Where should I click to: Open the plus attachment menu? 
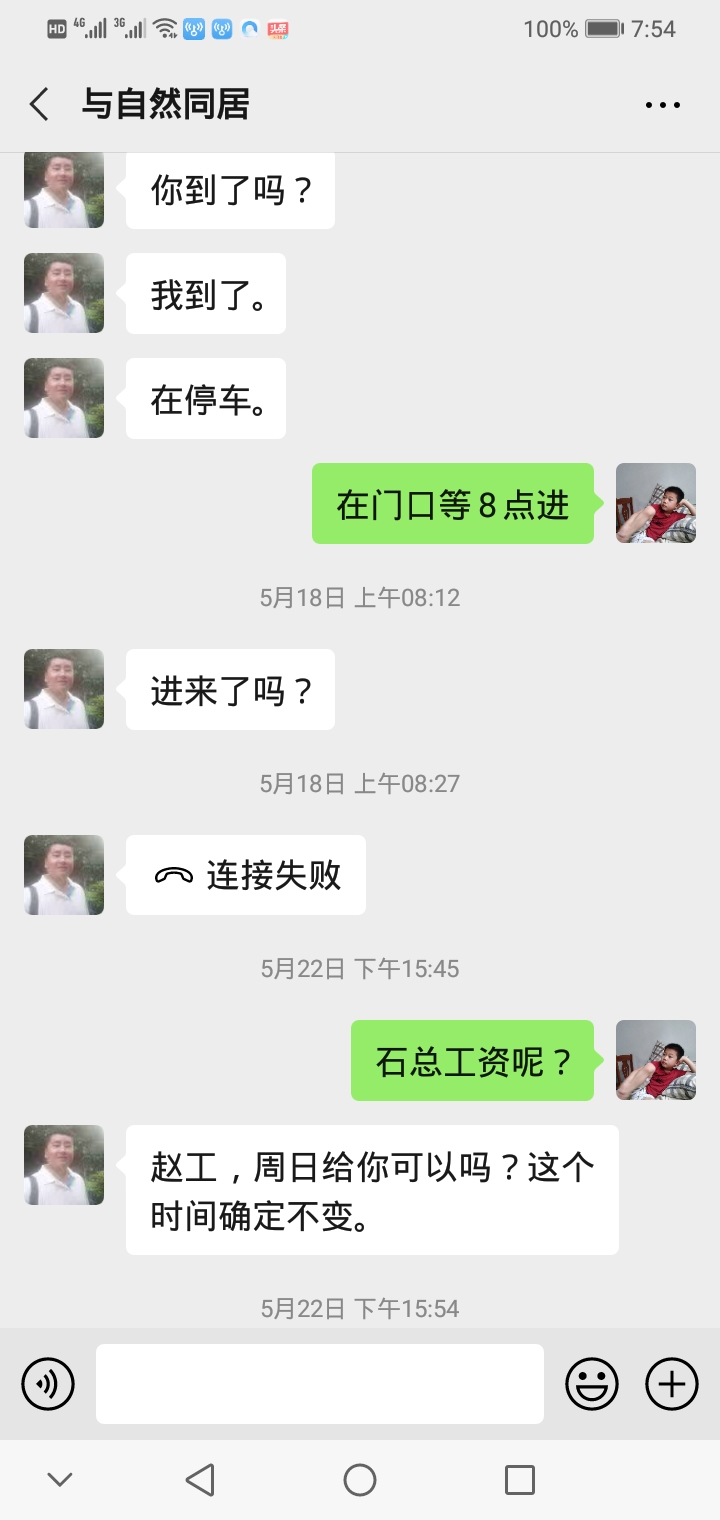672,1384
